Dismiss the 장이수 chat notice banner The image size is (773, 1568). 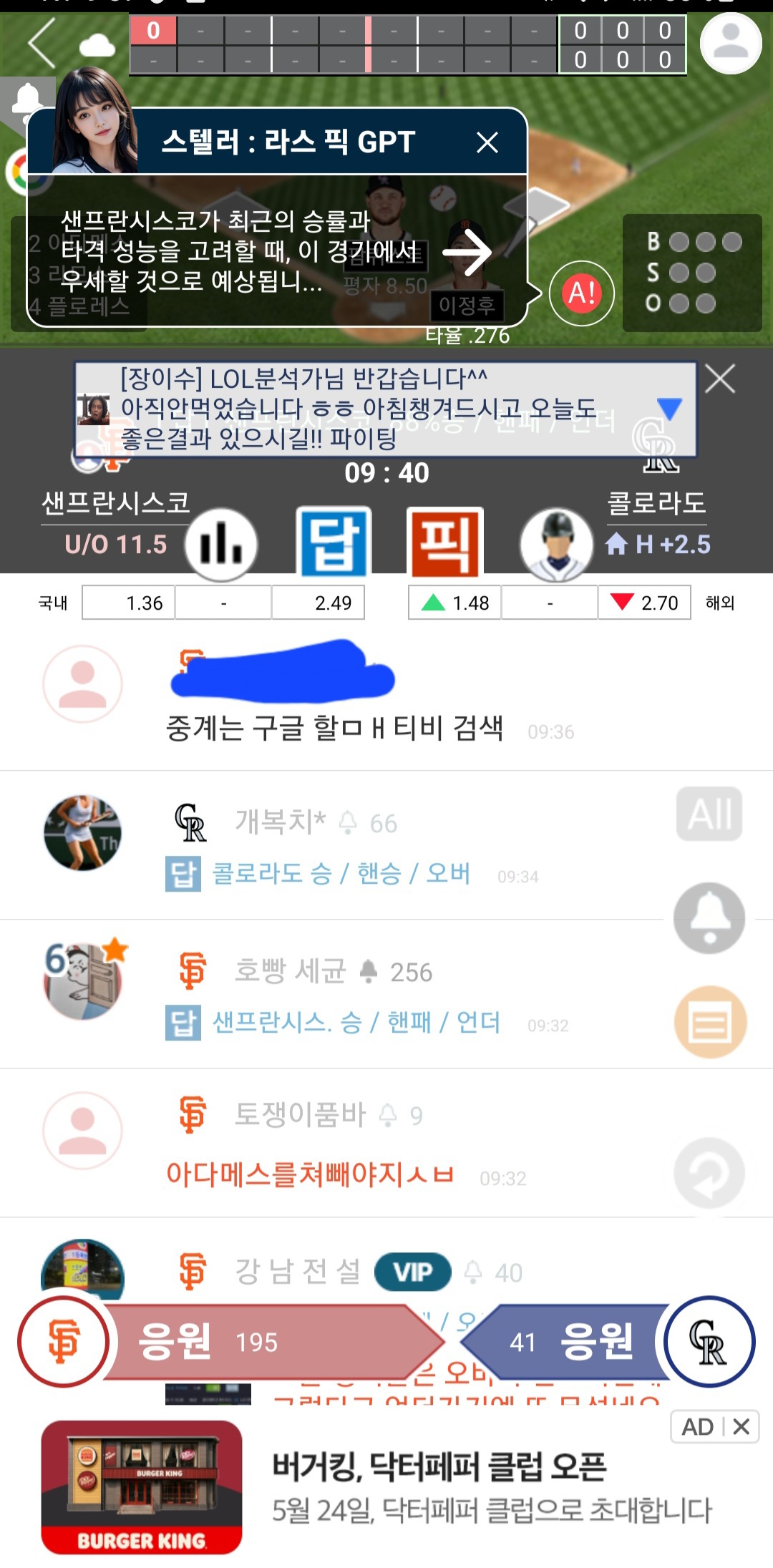click(x=720, y=379)
